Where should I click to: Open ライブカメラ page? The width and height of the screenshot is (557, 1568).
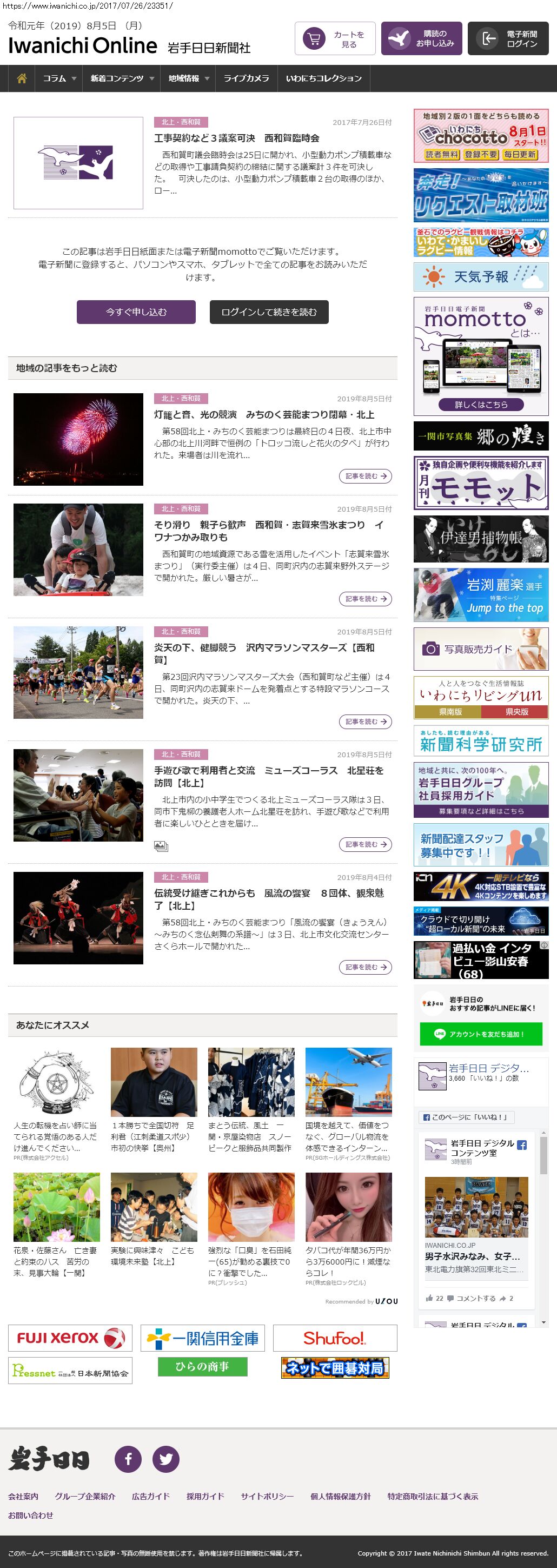point(246,78)
